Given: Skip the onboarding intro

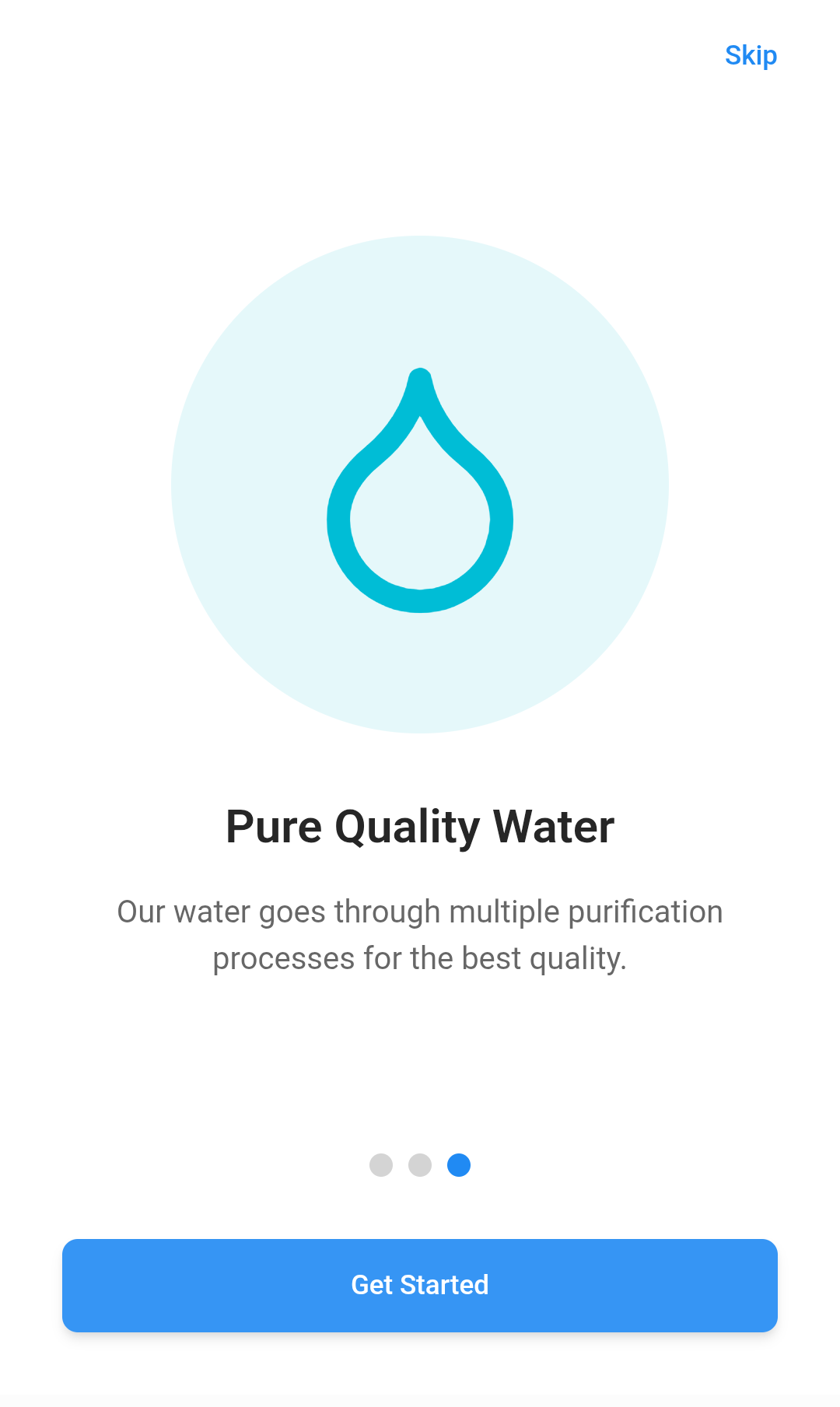Looking at the screenshot, I should [x=751, y=56].
